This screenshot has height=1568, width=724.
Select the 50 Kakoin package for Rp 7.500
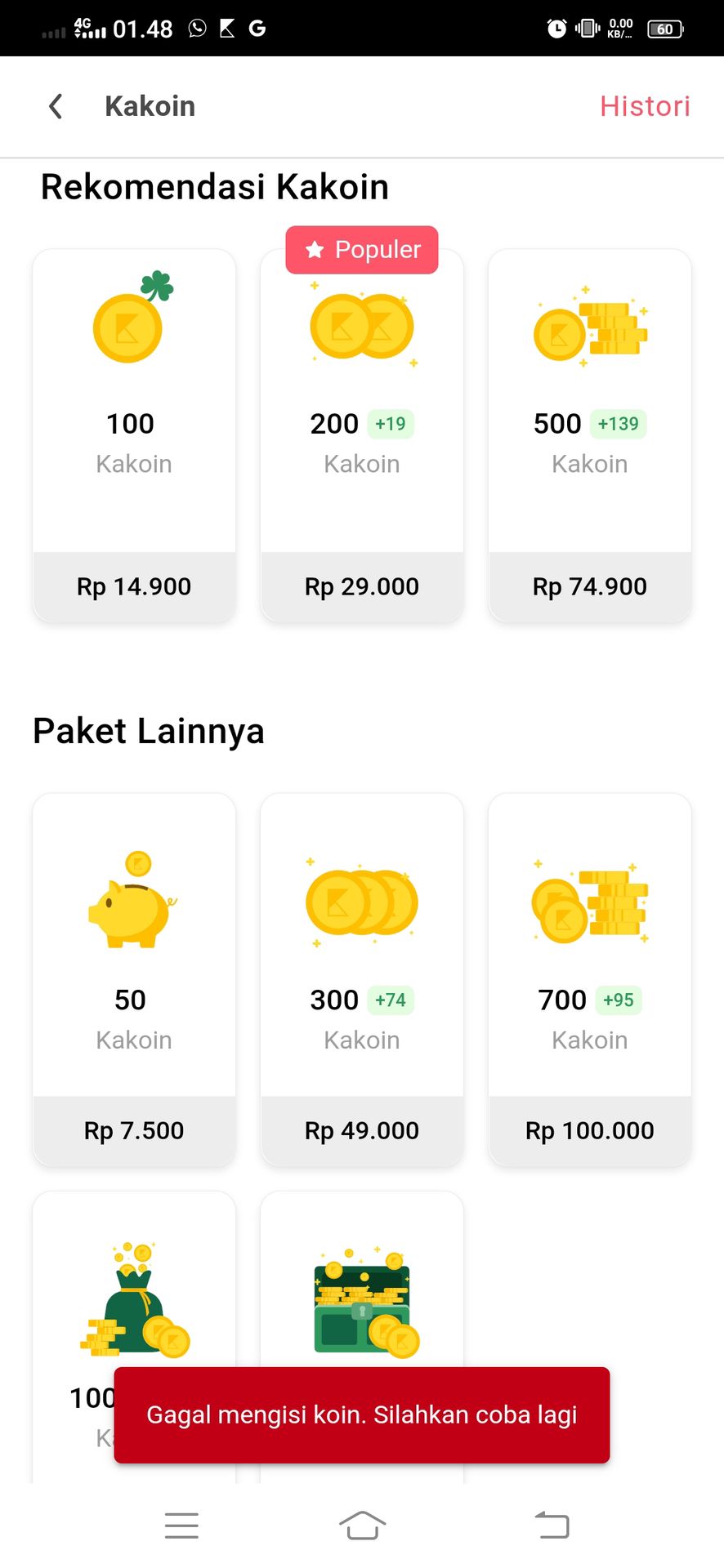(x=134, y=980)
